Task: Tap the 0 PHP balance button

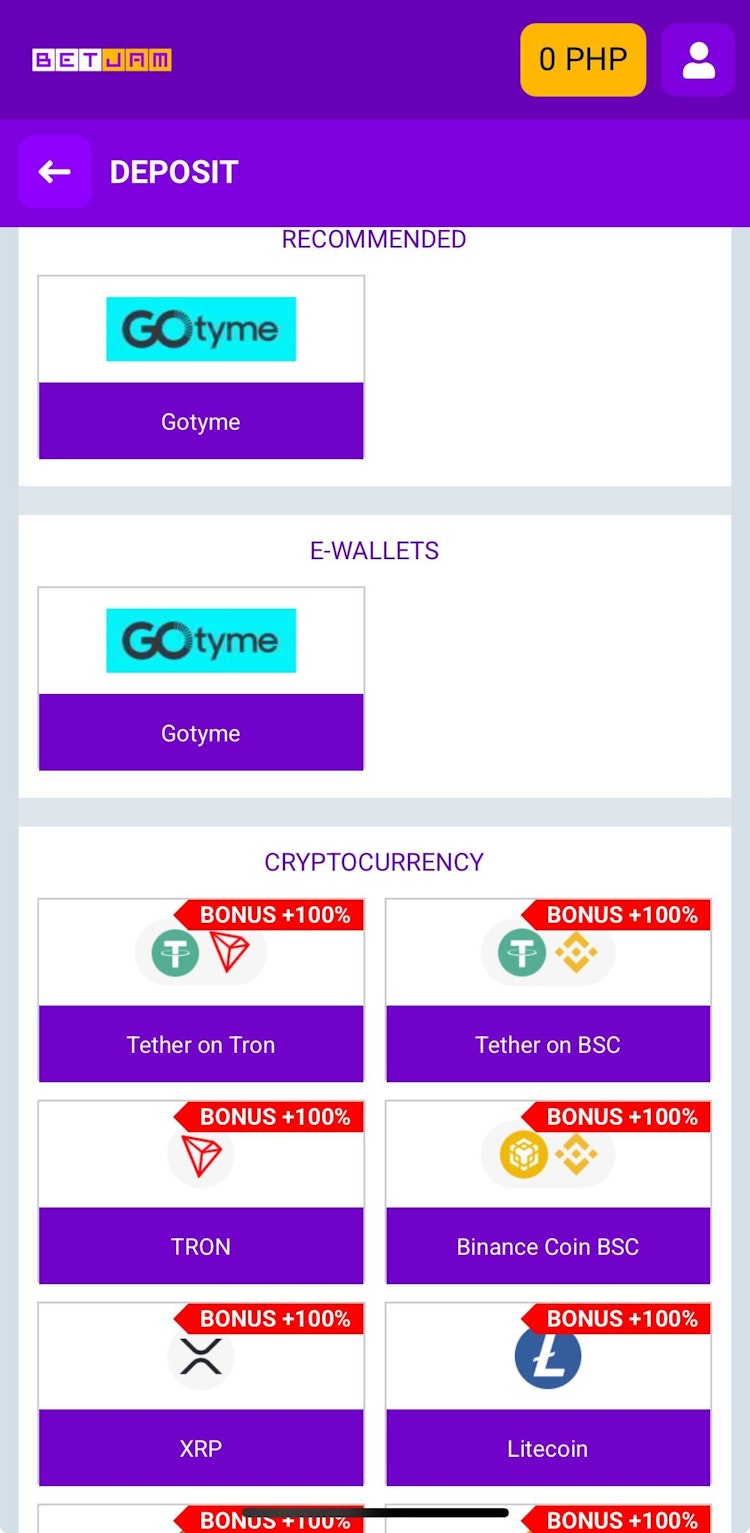Action: (x=583, y=60)
